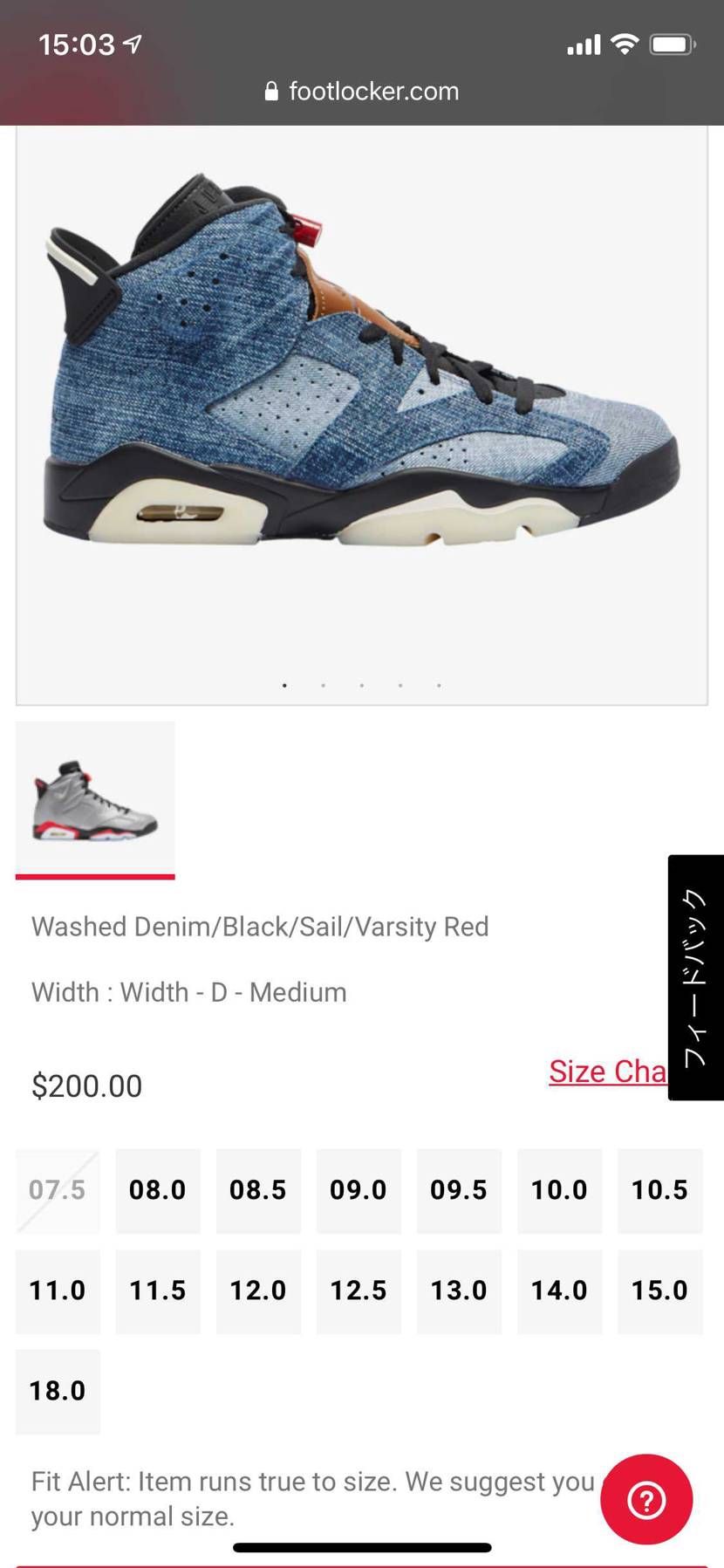Screen dimensions: 724x1568
Task: Open the Size Chart link
Action: click(608, 1072)
